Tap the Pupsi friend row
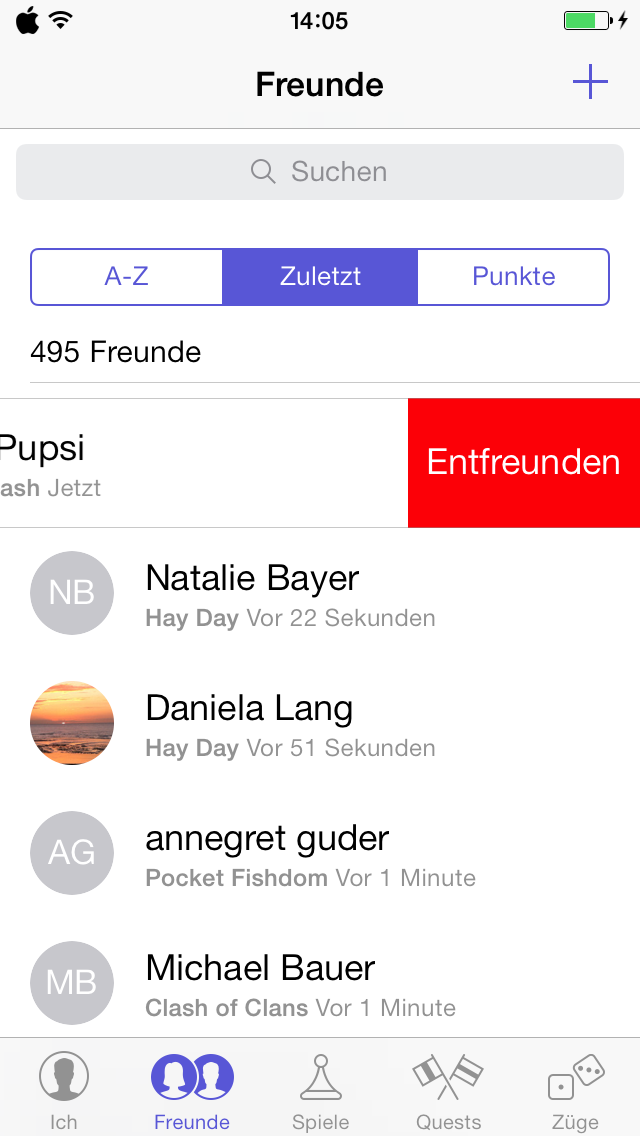Viewport: 640px width, 1136px height. point(200,462)
